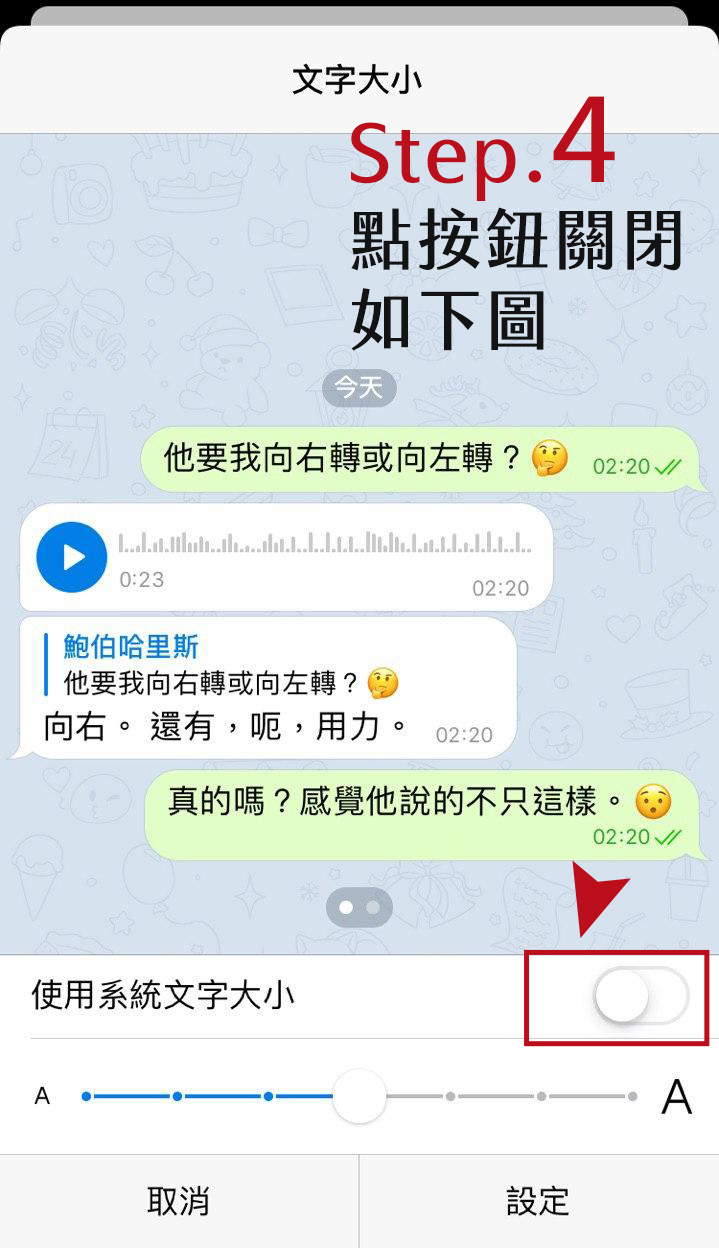
Task: Cancel with the 取消 button
Action: 179,1201
